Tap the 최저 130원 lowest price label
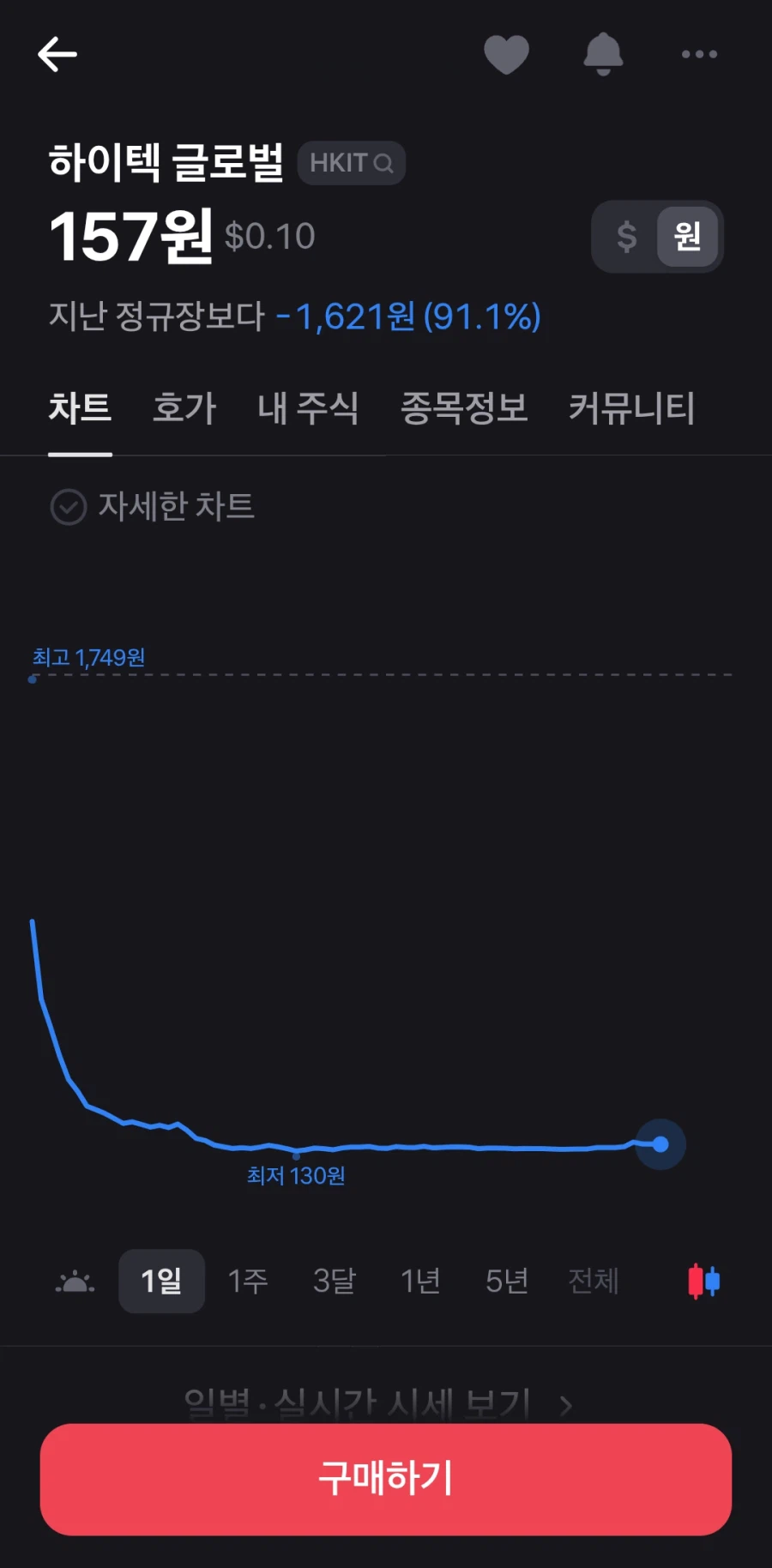 pyautogui.click(x=295, y=1176)
